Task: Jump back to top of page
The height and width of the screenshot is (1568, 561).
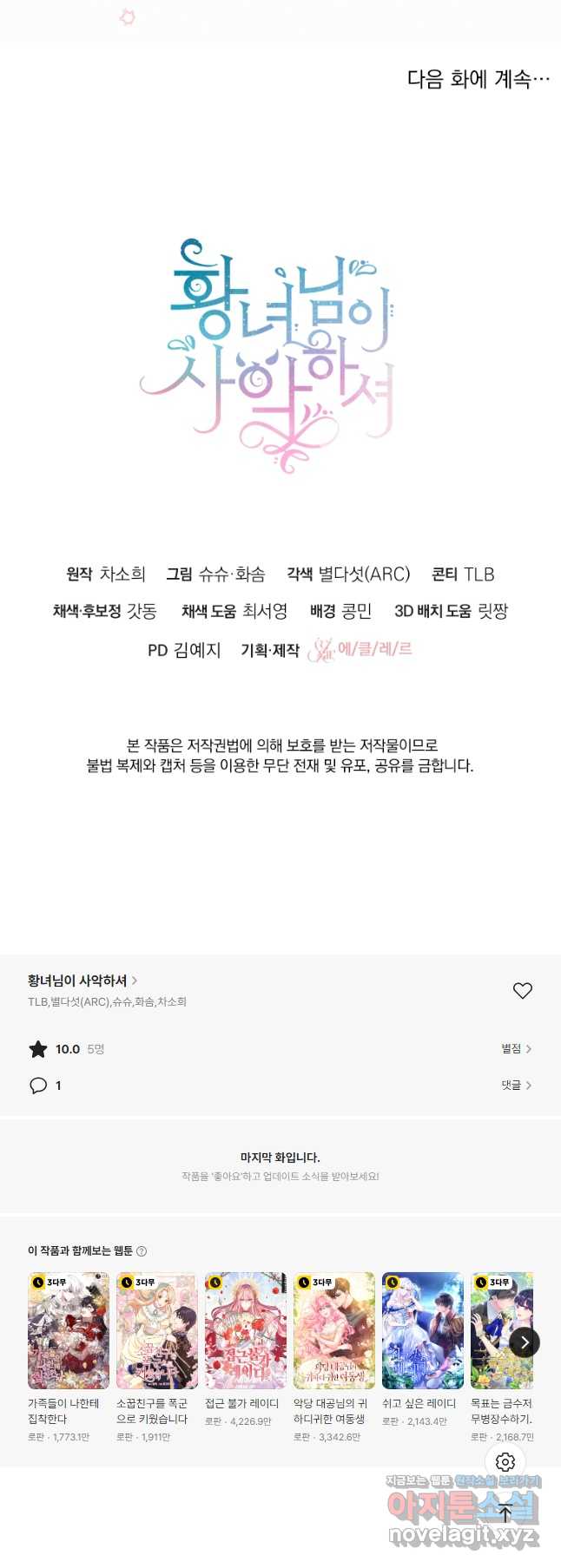Action: coord(505,1513)
